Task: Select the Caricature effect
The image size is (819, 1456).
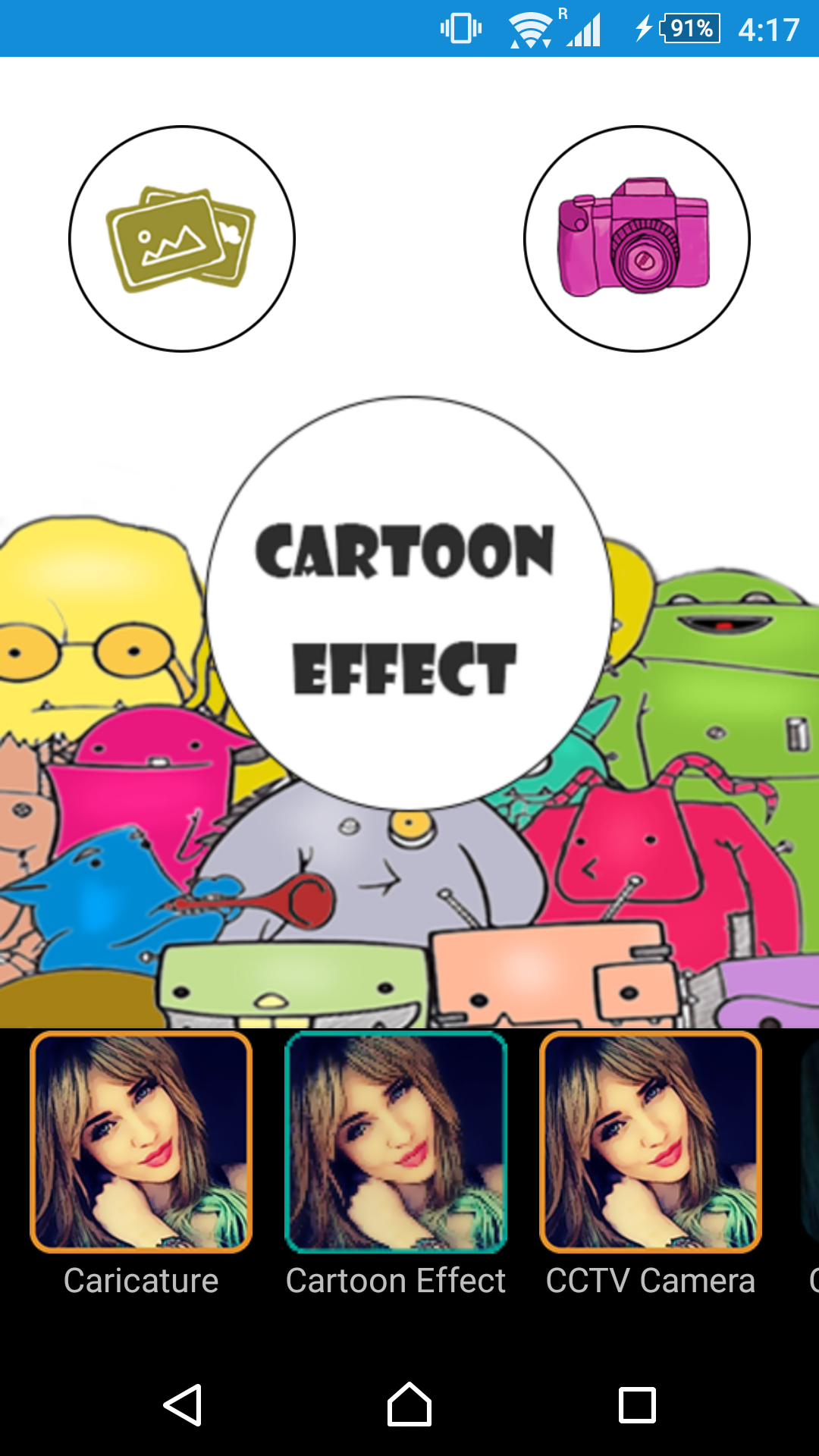Action: coord(141,1142)
